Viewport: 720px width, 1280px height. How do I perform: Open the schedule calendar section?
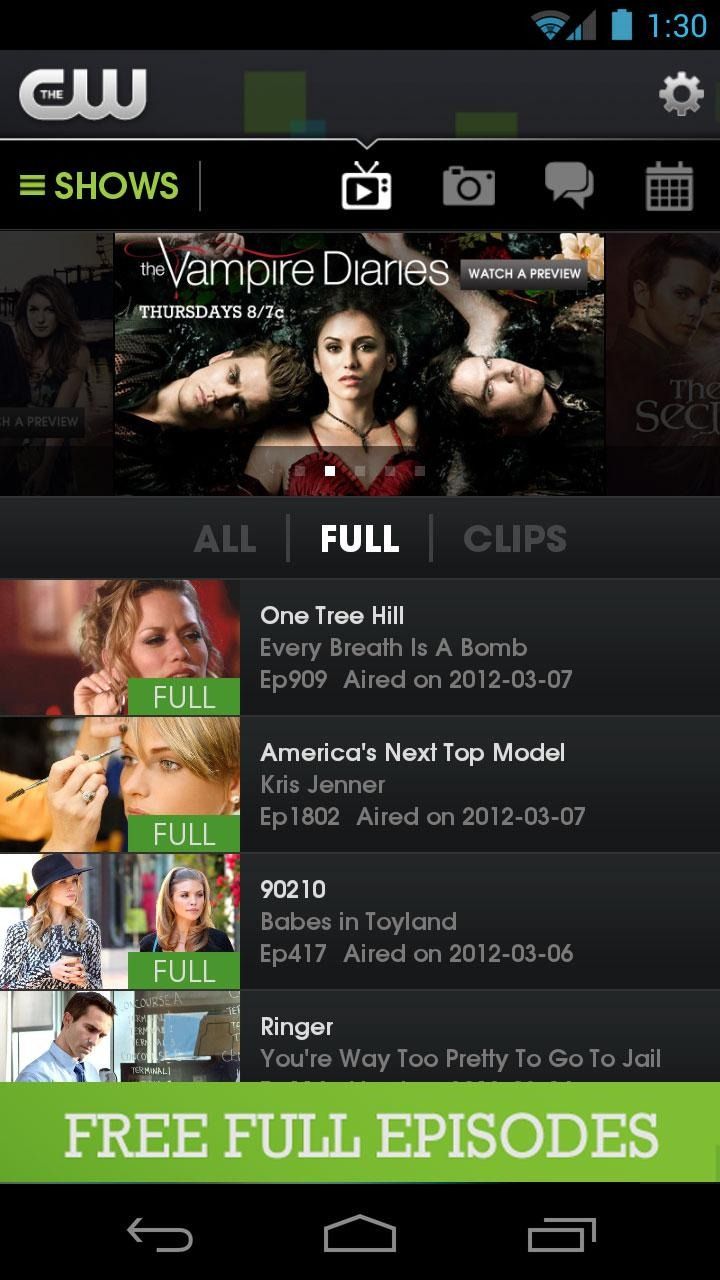tap(666, 184)
